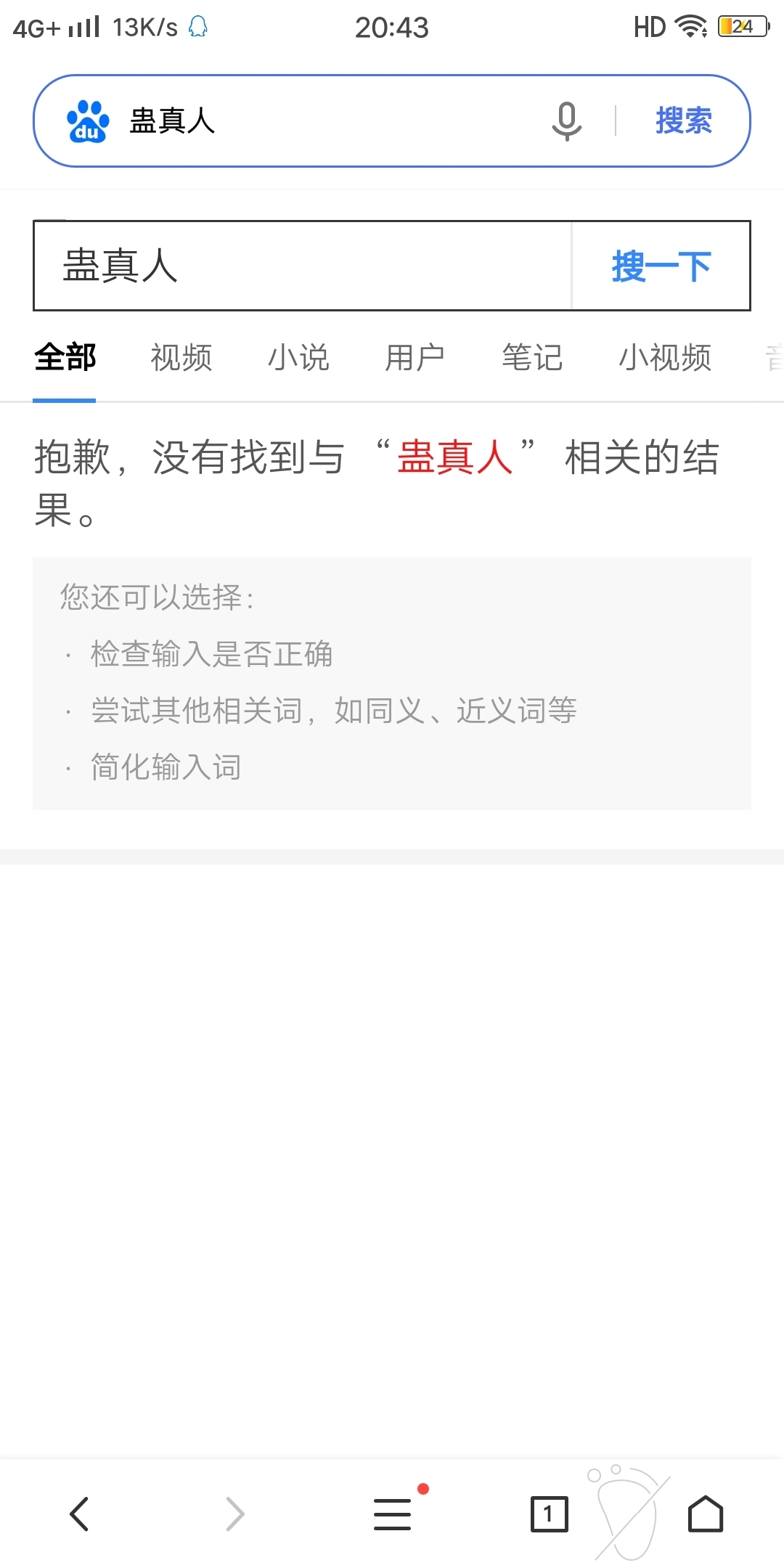Viewport: 784px width, 1568px height.
Task: Edit the 蛊真人 query in page search box
Action: pyautogui.click(x=302, y=266)
